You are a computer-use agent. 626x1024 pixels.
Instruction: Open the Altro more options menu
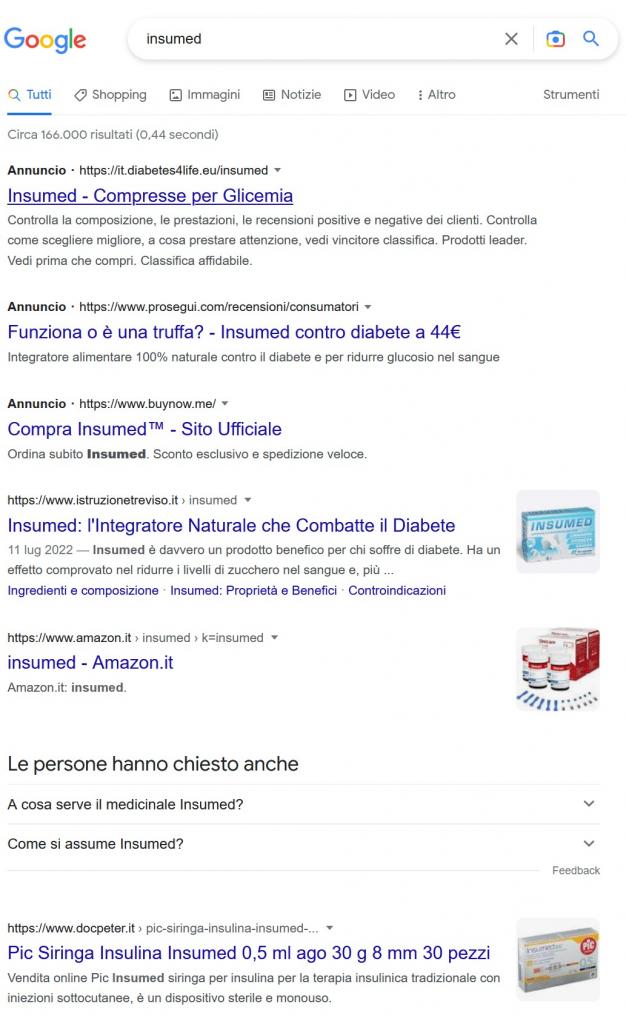tap(436, 95)
